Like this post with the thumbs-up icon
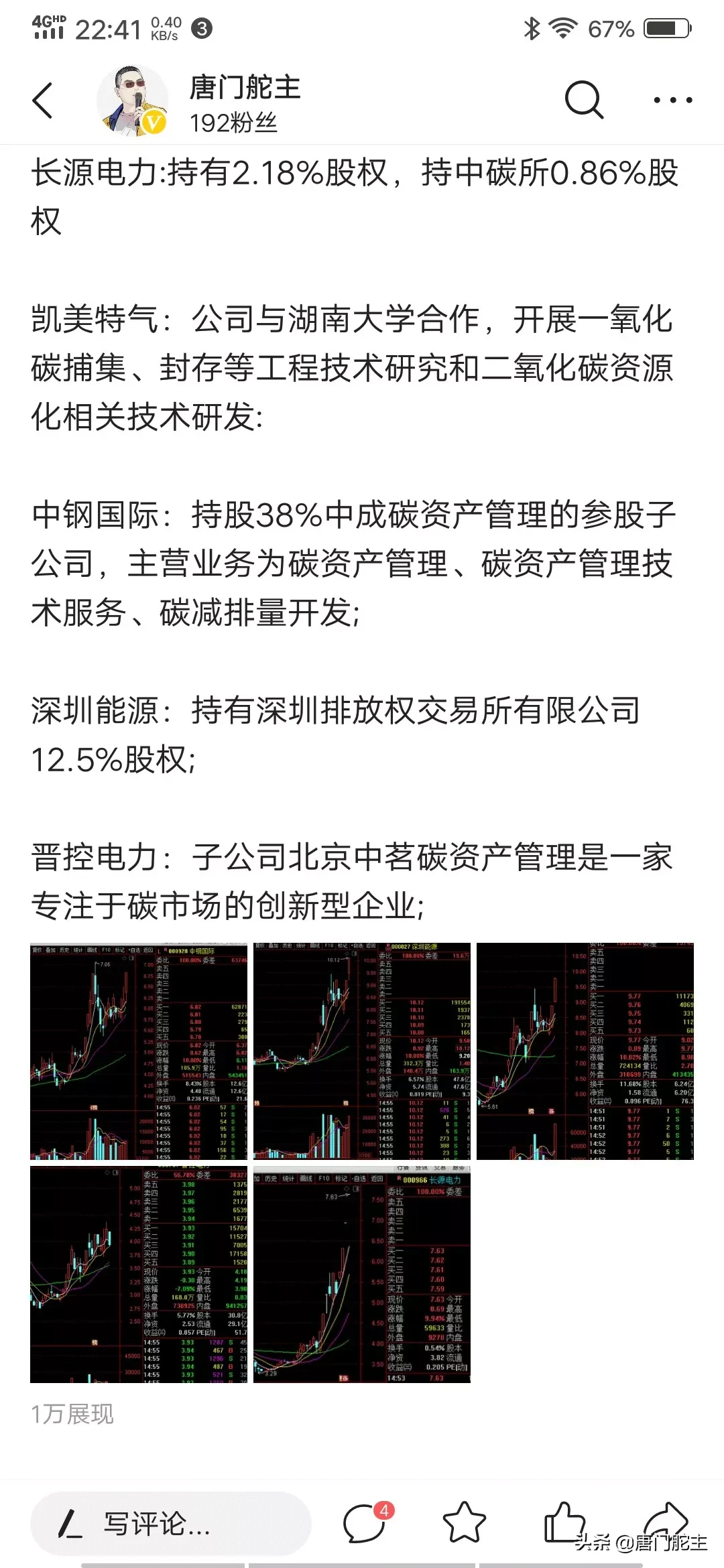724x1568 pixels. 564,1522
